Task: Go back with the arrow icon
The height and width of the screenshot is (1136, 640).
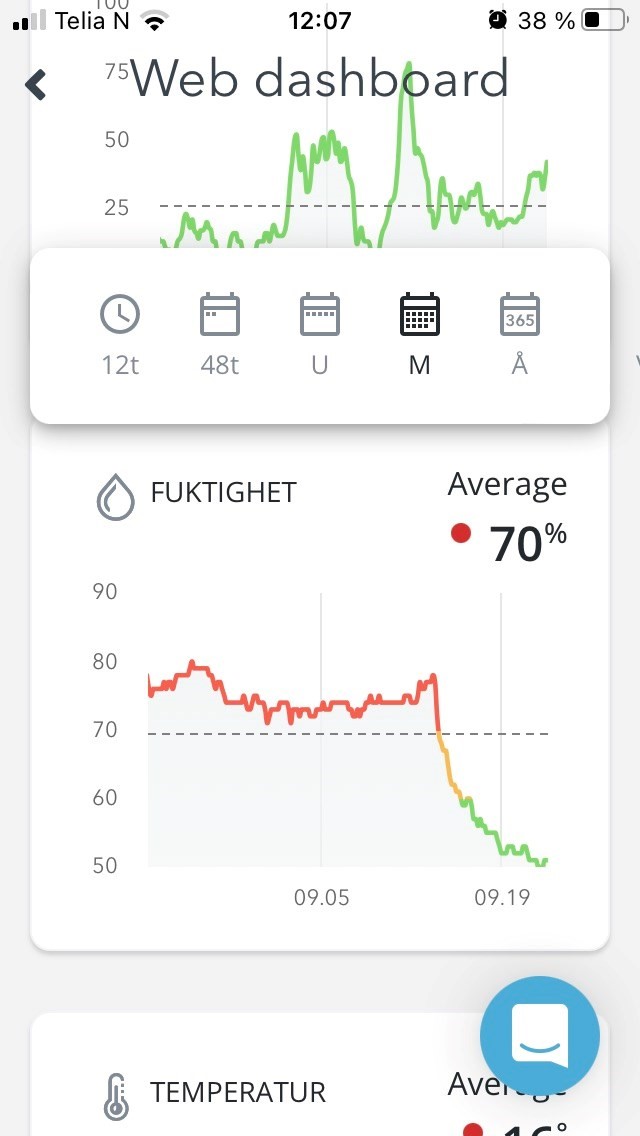Action: (36, 85)
